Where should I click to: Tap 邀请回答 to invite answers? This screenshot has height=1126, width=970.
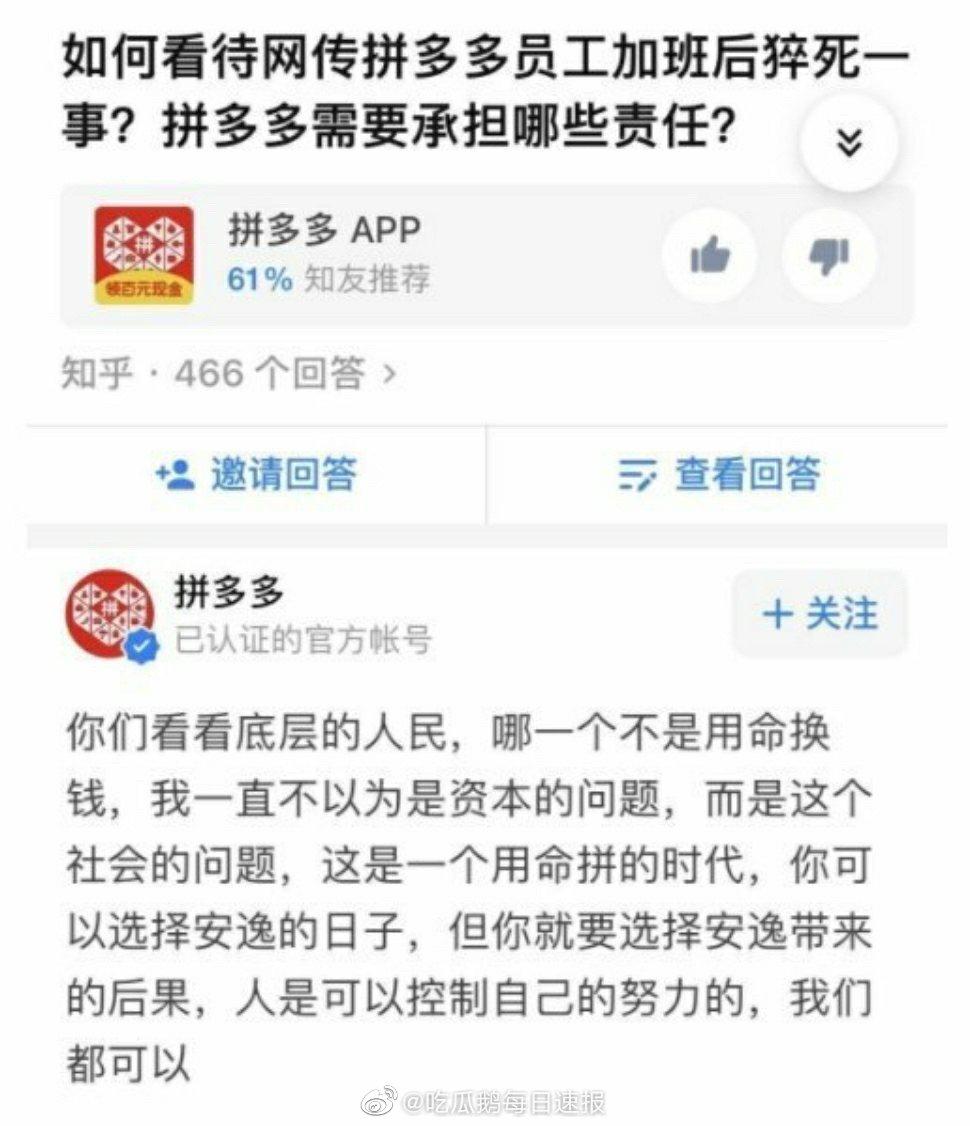256,474
